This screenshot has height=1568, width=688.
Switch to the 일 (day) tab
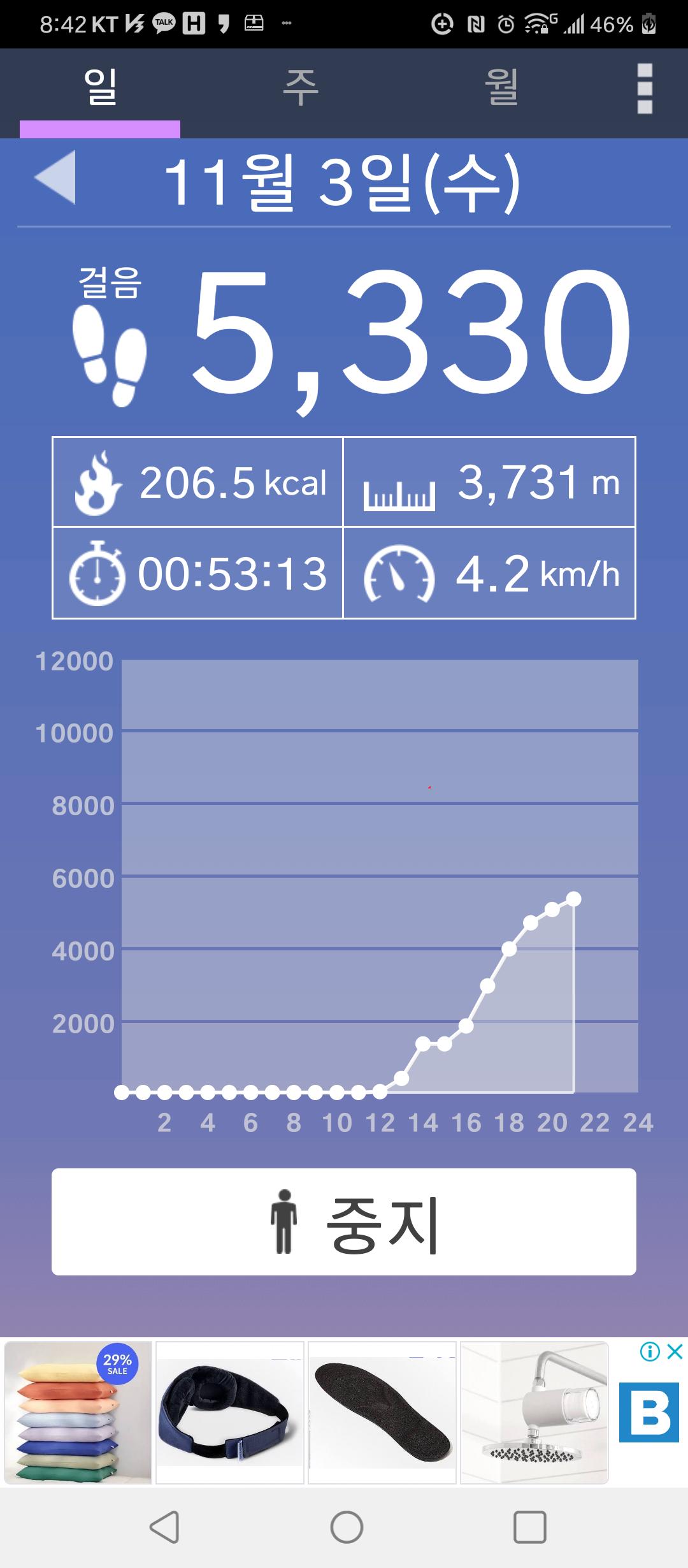[x=100, y=88]
